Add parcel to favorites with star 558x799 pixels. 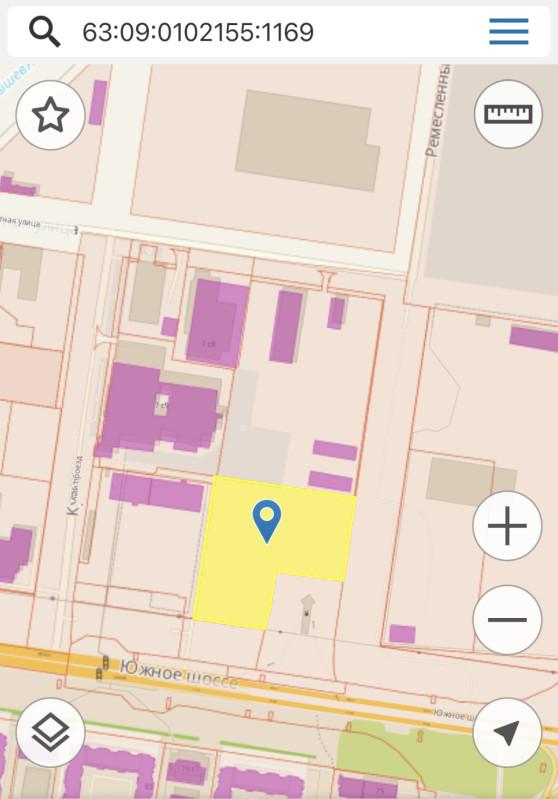tap(50, 115)
